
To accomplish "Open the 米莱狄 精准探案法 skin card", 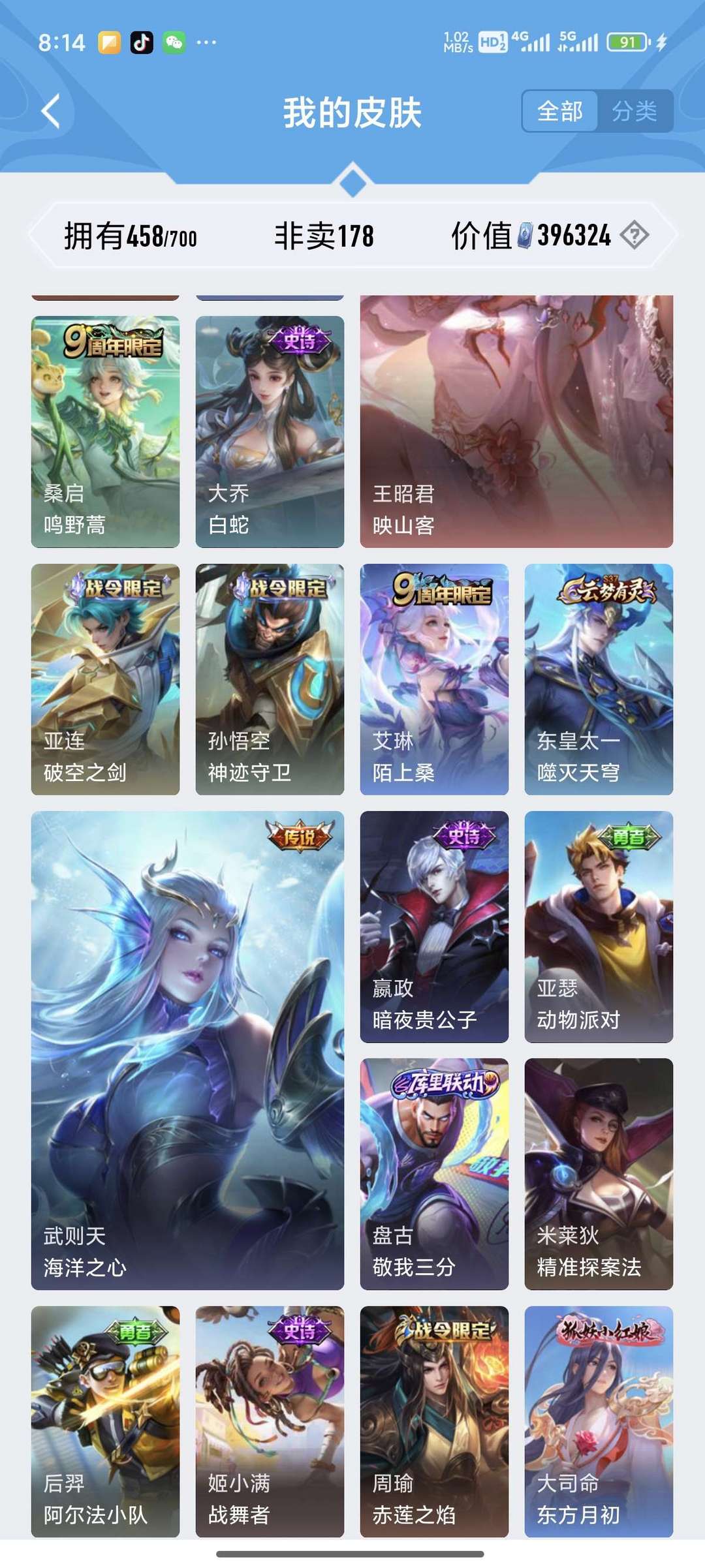I will point(599,1174).
